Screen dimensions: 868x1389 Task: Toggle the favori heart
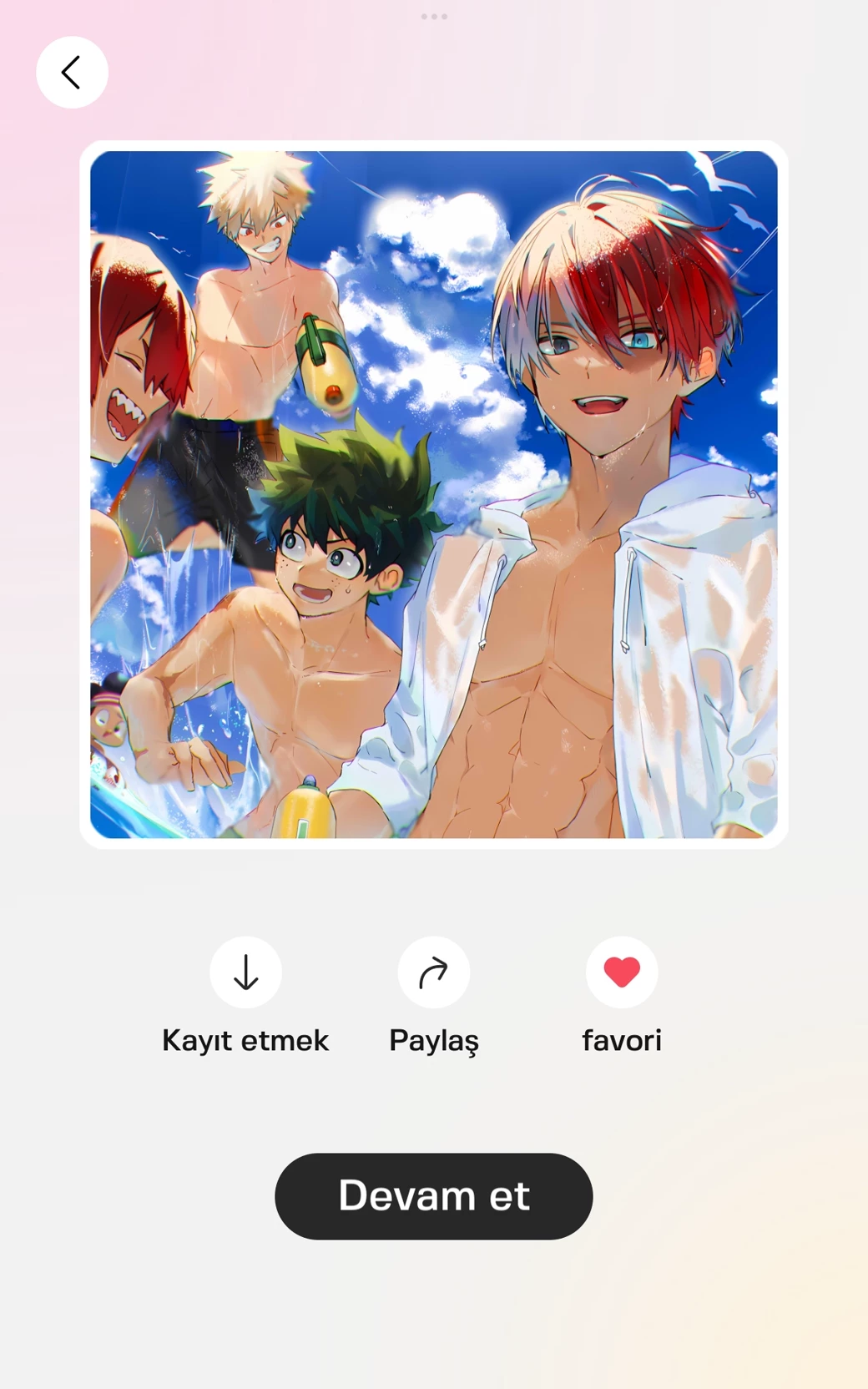622,972
